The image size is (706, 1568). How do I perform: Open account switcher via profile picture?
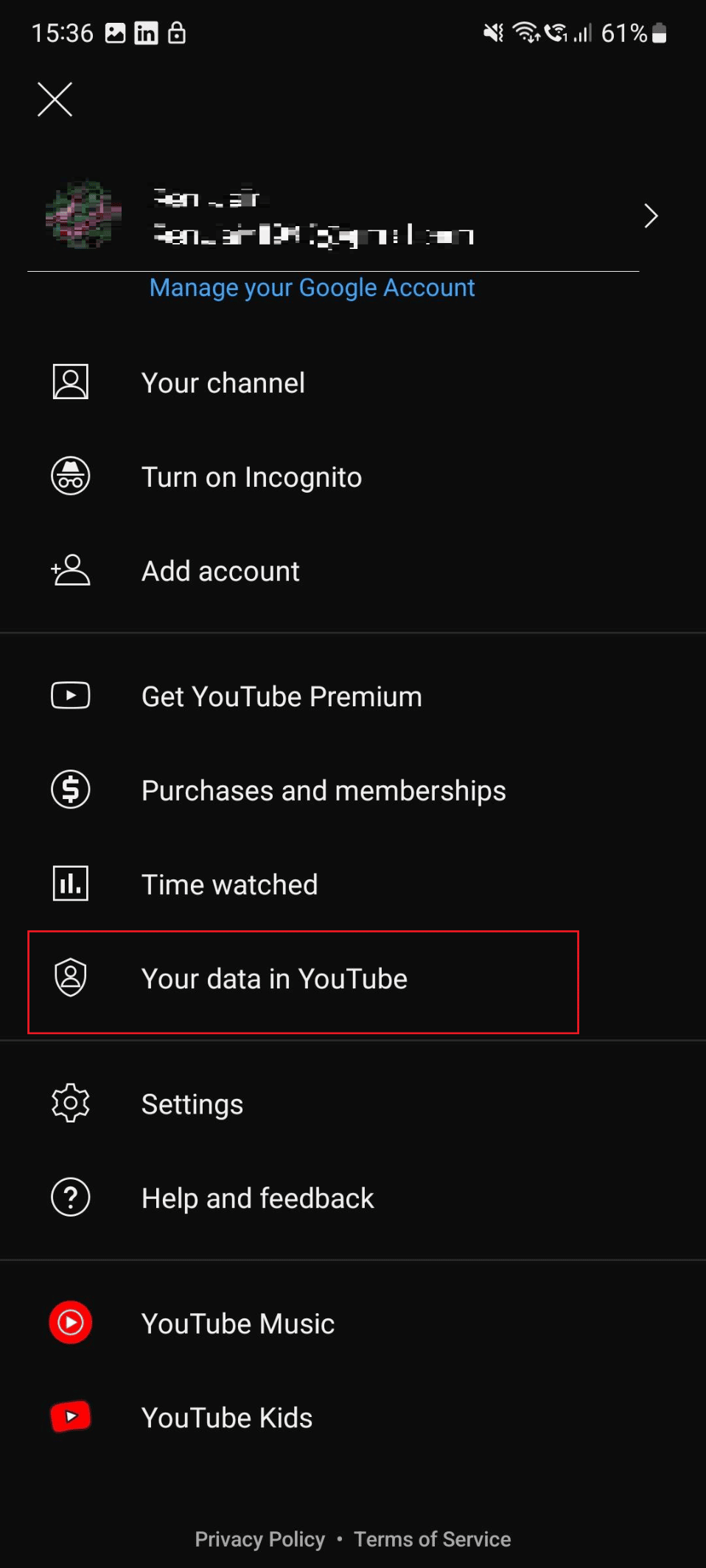coord(83,216)
